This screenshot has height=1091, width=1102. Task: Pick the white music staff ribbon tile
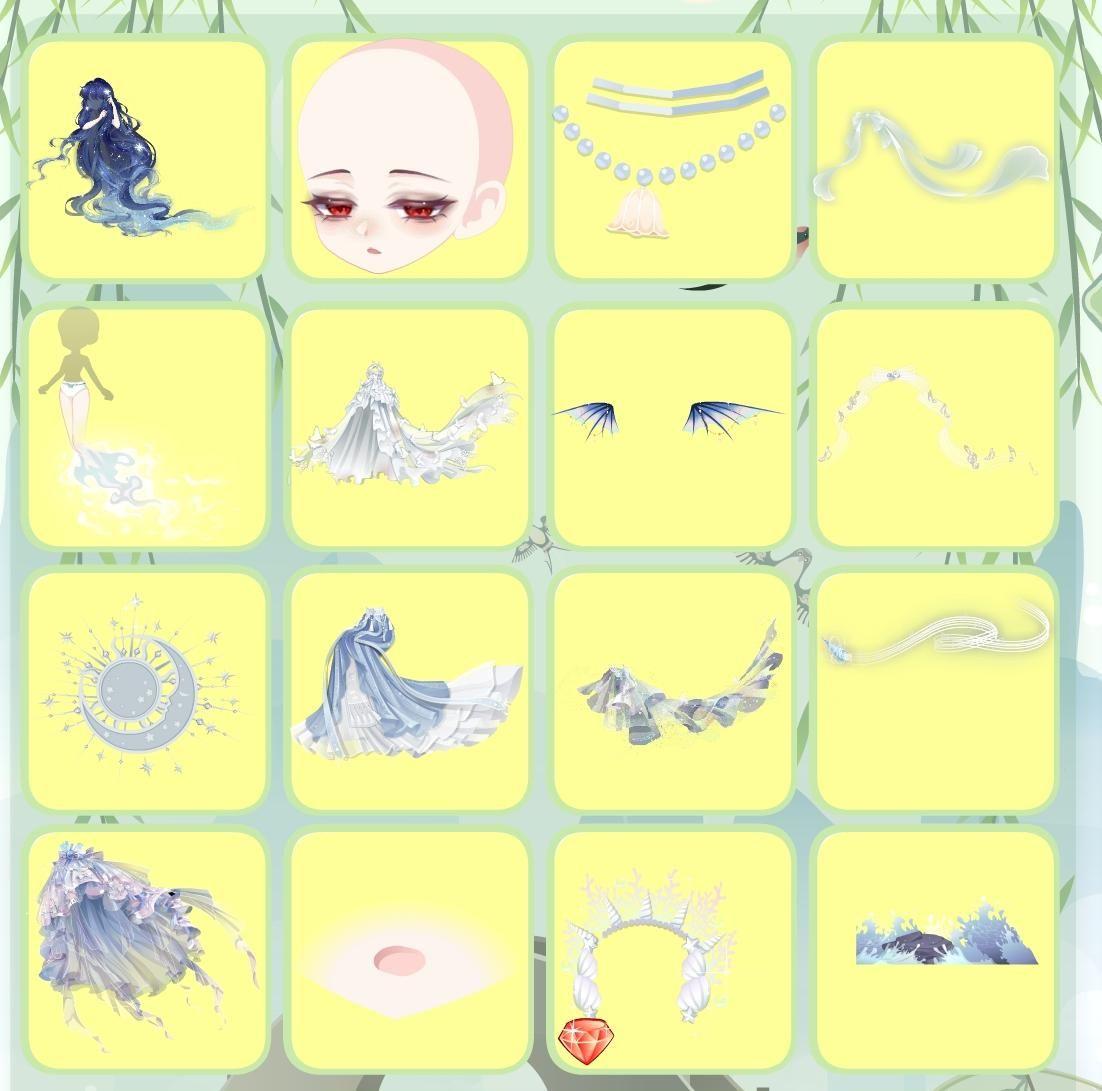tap(935, 690)
